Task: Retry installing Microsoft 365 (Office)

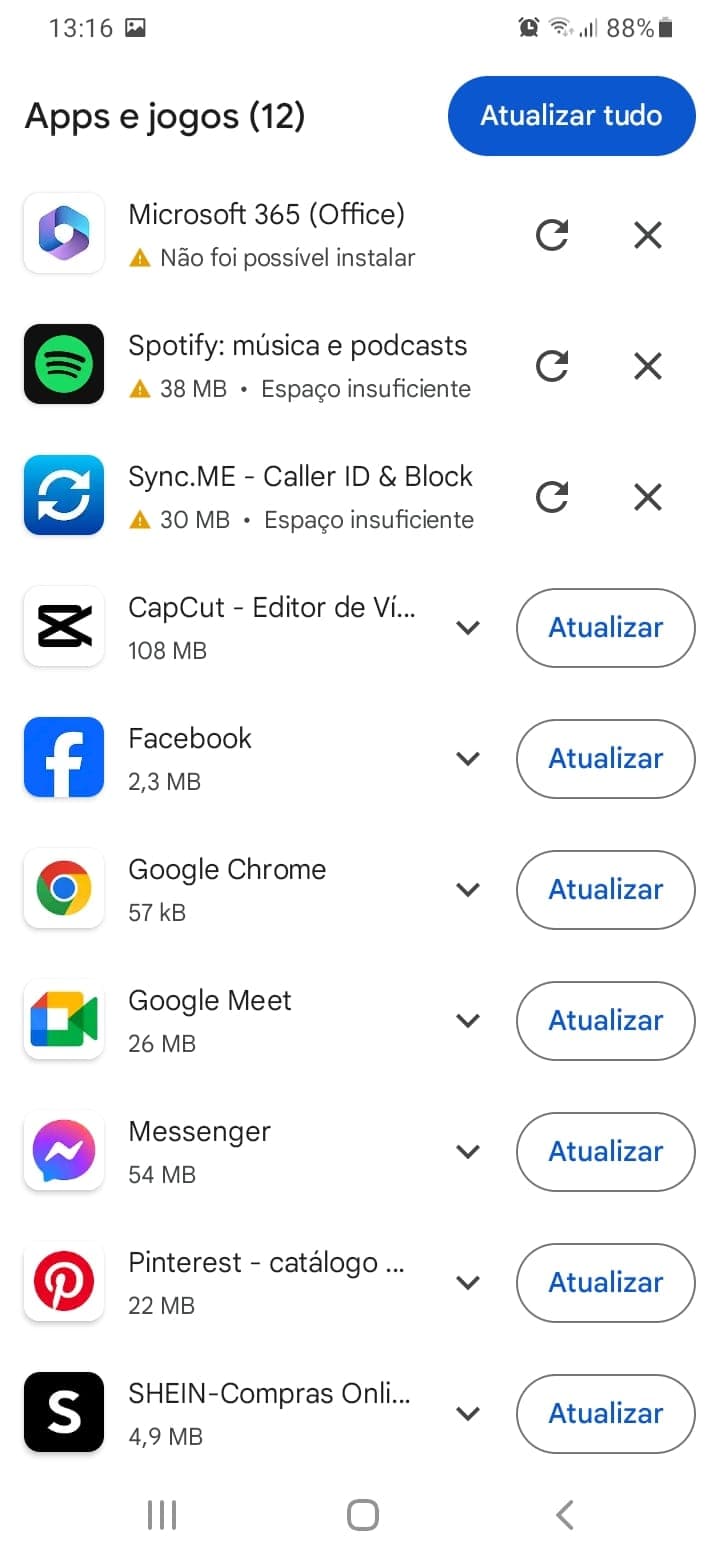Action: (x=552, y=236)
